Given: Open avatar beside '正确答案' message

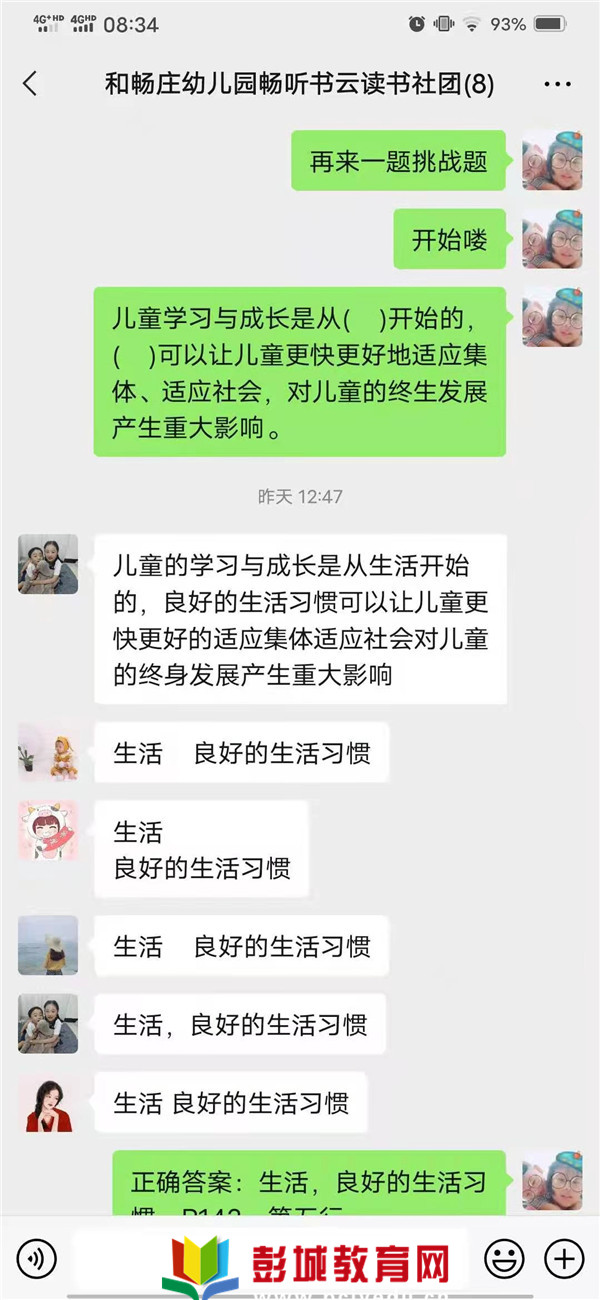Looking at the screenshot, I should pos(552,1180).
